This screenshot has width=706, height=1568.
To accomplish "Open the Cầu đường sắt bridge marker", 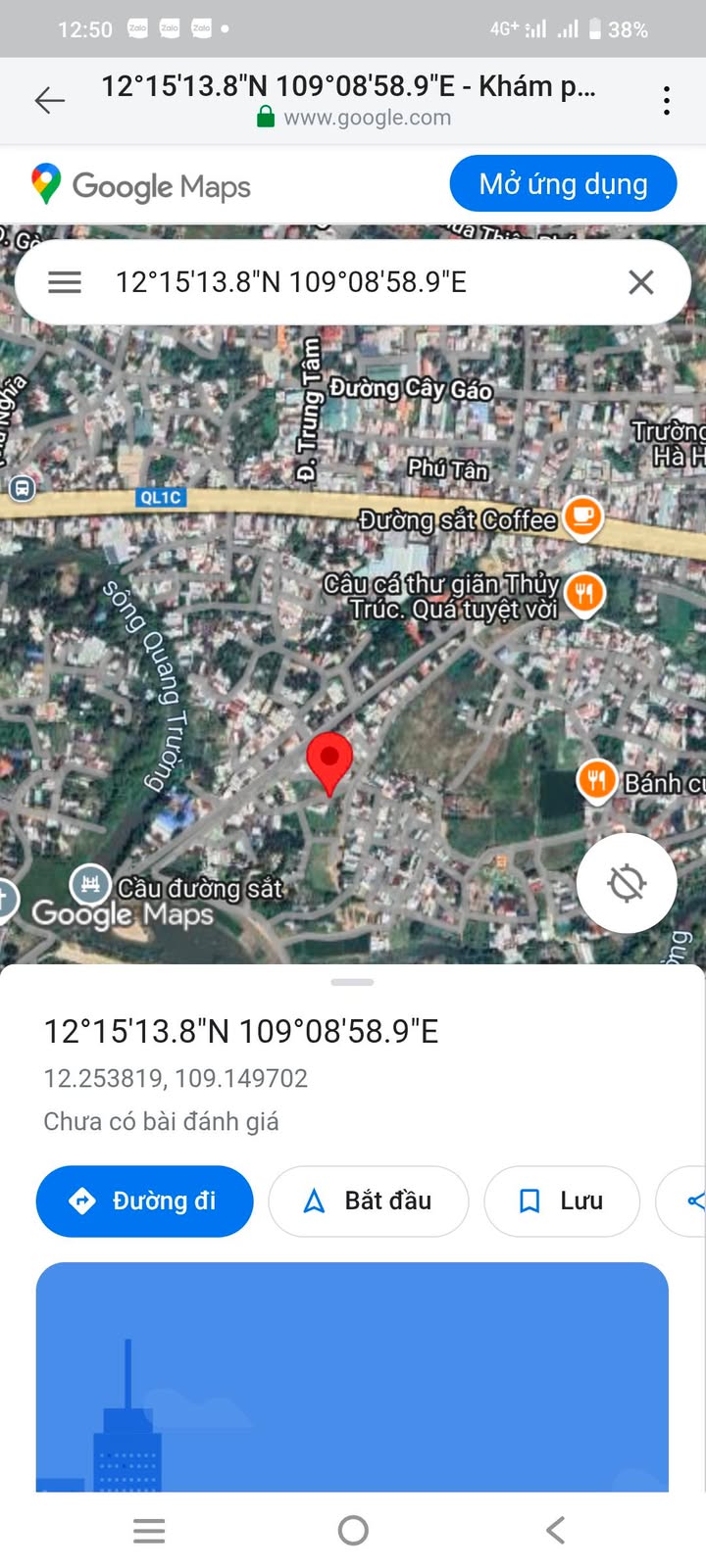I will 90,883.
